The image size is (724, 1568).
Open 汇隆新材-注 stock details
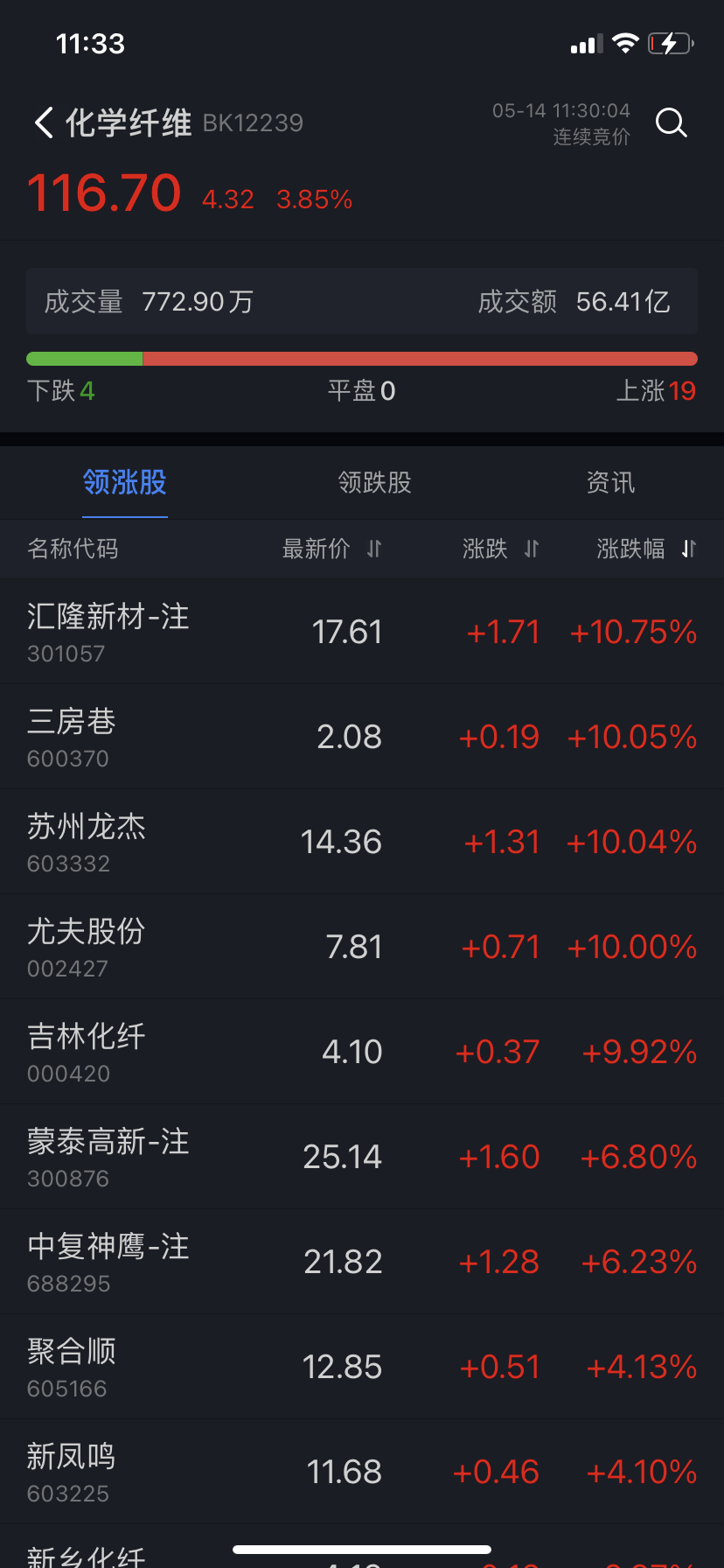click(x=362, y=632)
